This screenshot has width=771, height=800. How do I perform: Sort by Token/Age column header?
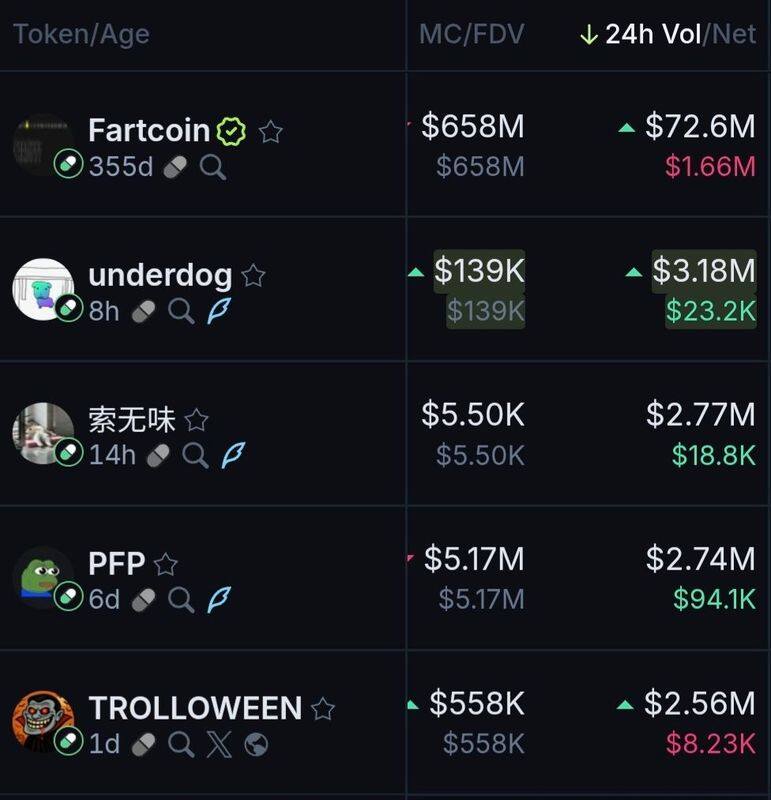click(81, 34)
